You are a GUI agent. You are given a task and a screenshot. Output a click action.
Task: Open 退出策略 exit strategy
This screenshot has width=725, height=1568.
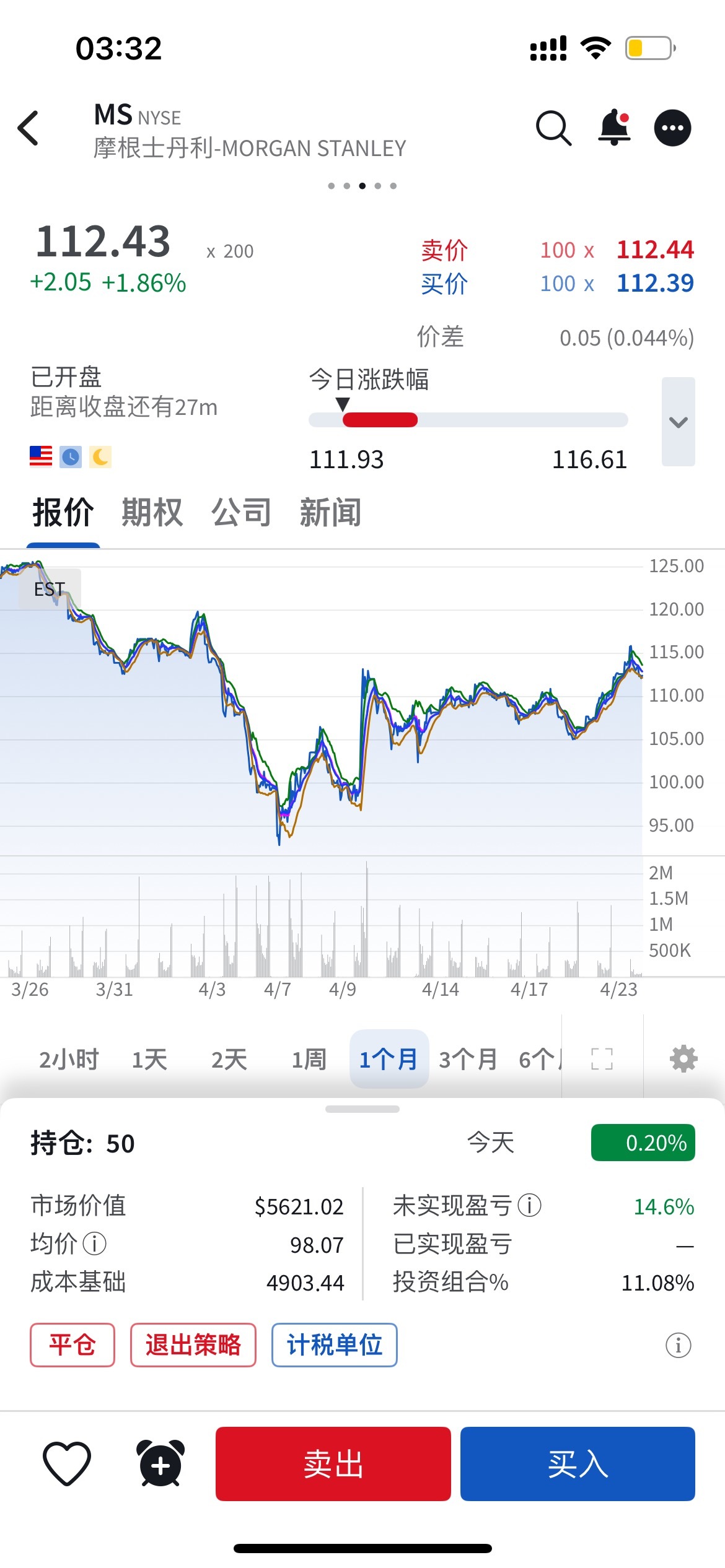tap(193, 1345)
